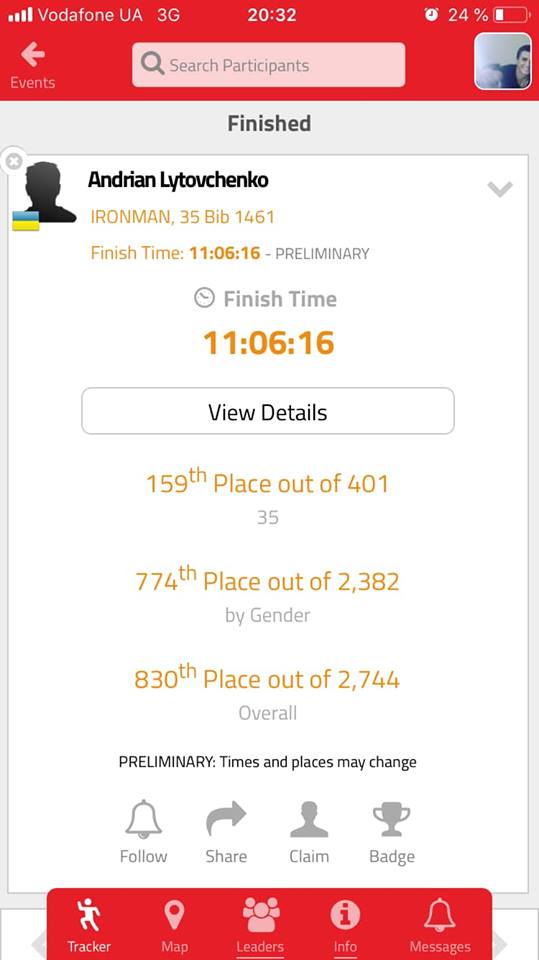Open the Badge trophy option
This screenshot has height=960, width=539.
(391, 831)
